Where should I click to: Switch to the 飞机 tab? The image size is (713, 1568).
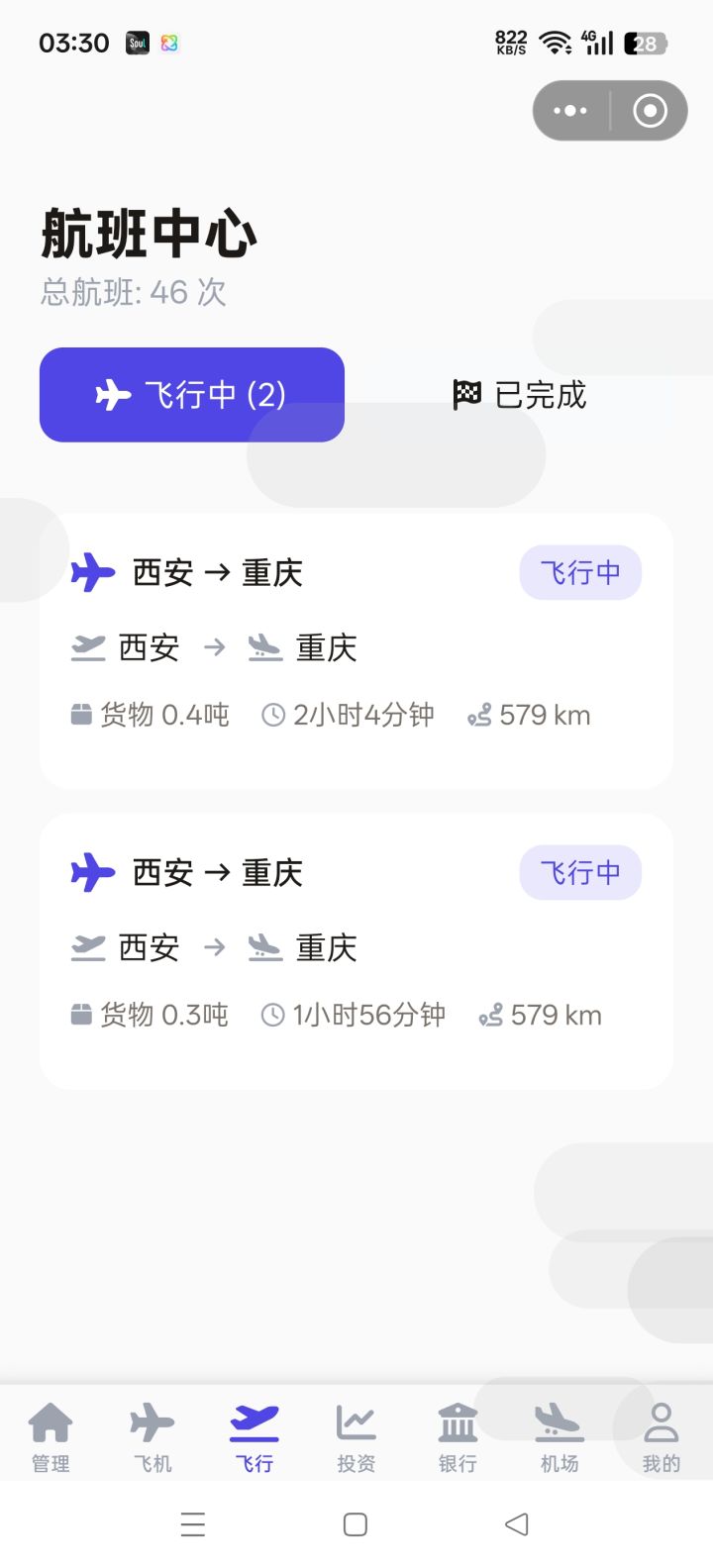pos(153,1436)
